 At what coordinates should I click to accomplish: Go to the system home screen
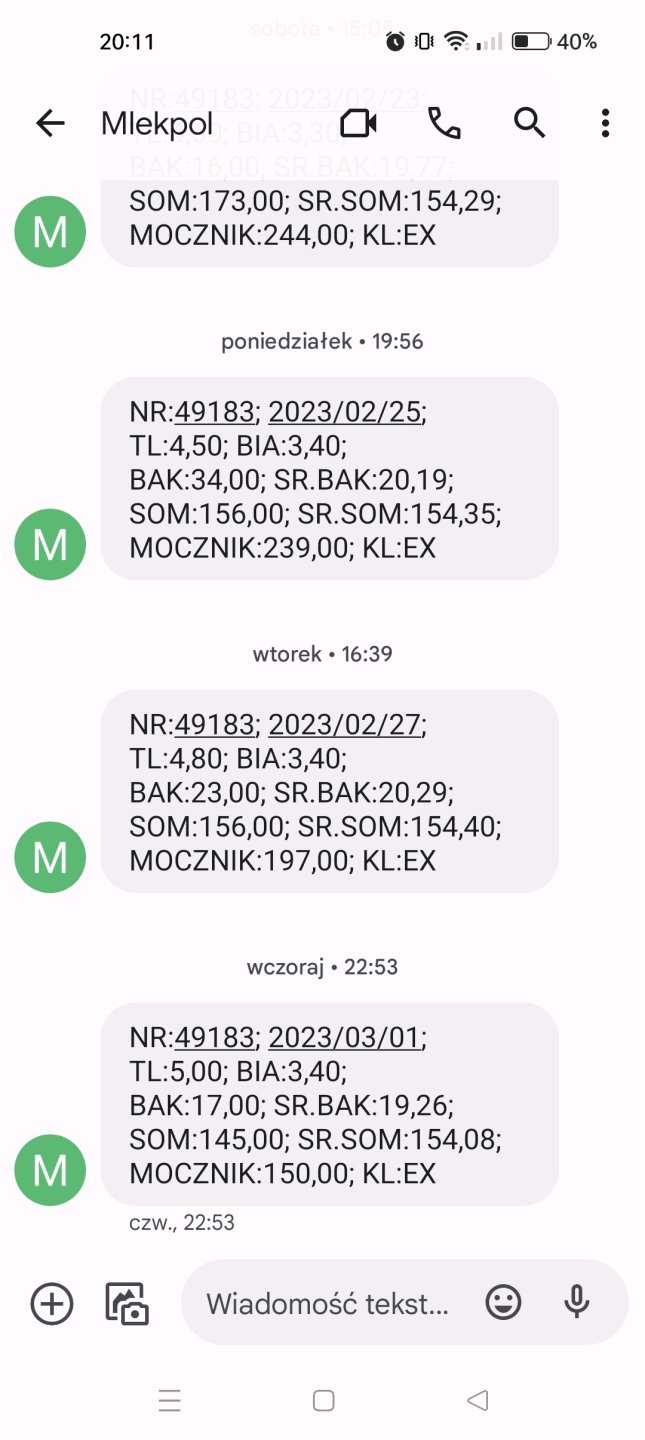[323, 1401]
